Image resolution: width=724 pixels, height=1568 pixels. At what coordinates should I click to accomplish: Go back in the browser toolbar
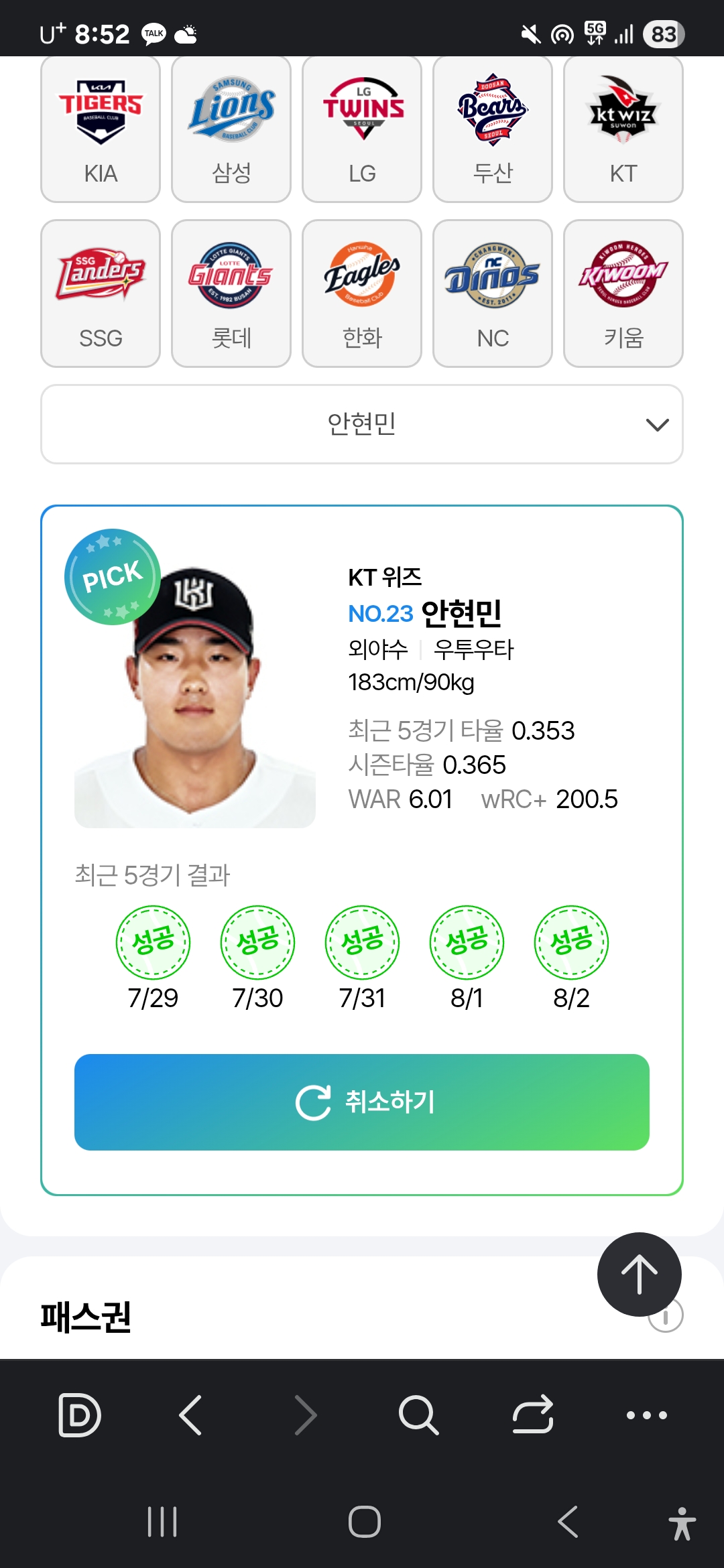coord(191,1415)
